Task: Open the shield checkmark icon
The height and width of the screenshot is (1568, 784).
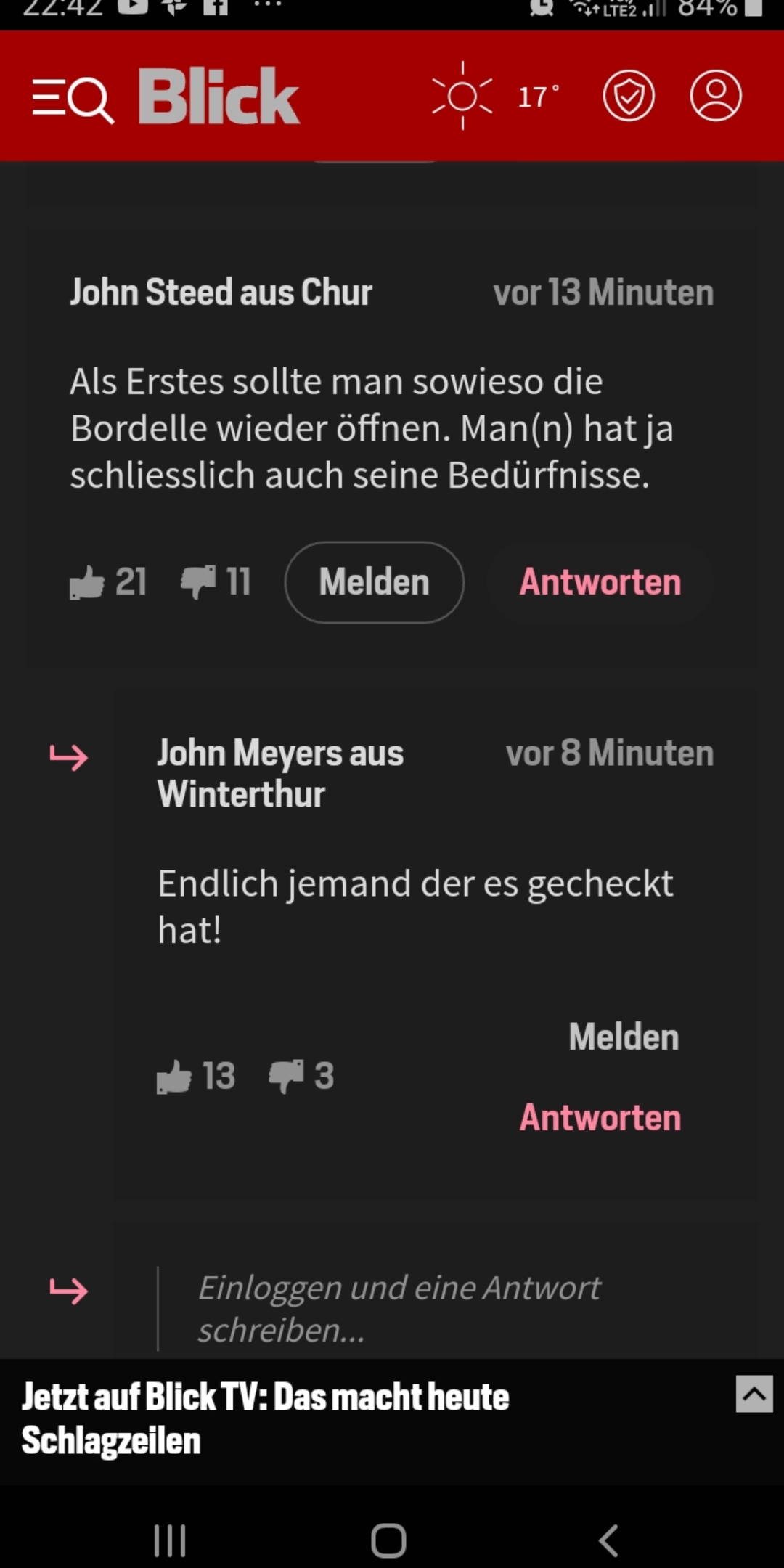Action: (x=629, y=97)
